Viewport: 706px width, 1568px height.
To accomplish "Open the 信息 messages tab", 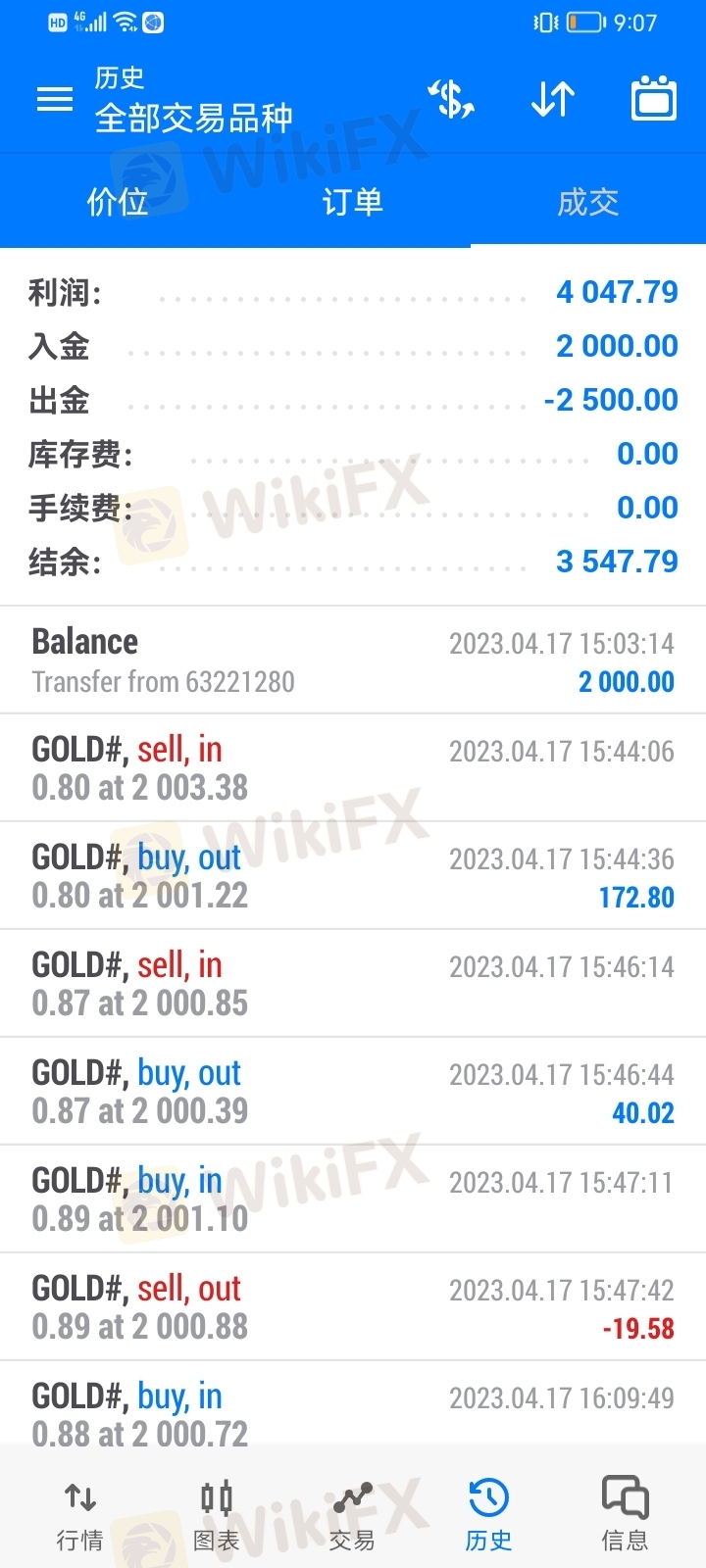I will click(625, 1516).
